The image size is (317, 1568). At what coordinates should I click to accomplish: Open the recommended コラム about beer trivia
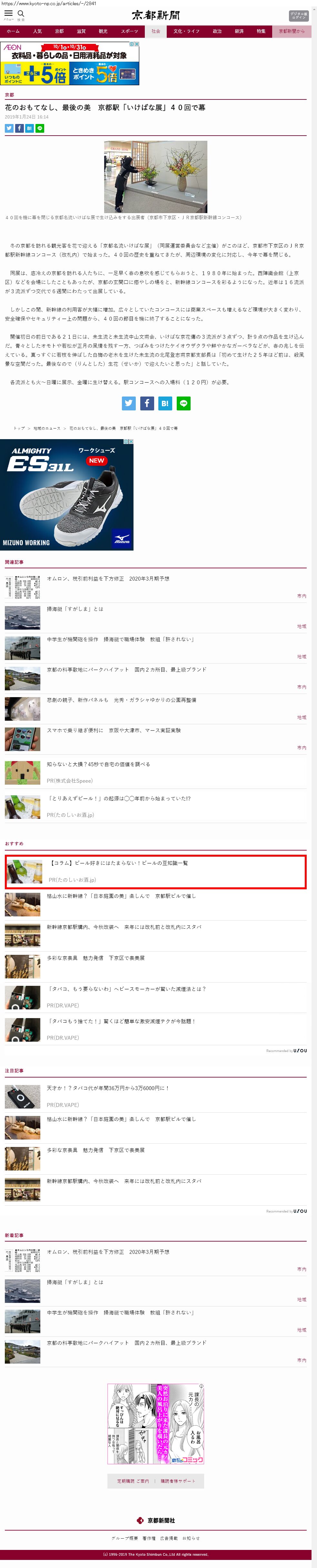156,872
